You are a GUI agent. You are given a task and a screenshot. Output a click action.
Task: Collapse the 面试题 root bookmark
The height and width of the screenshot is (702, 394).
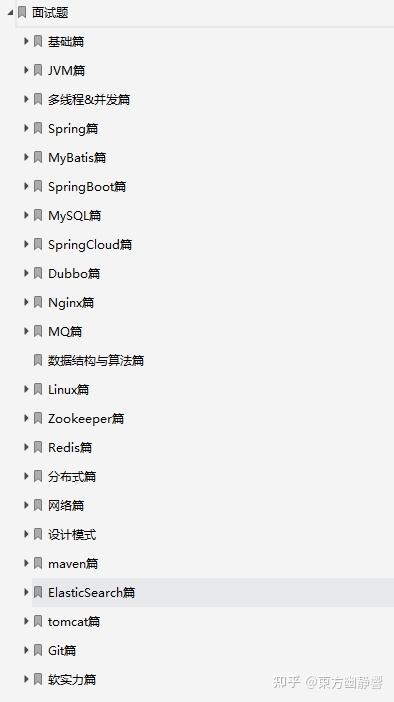(10, 13)
